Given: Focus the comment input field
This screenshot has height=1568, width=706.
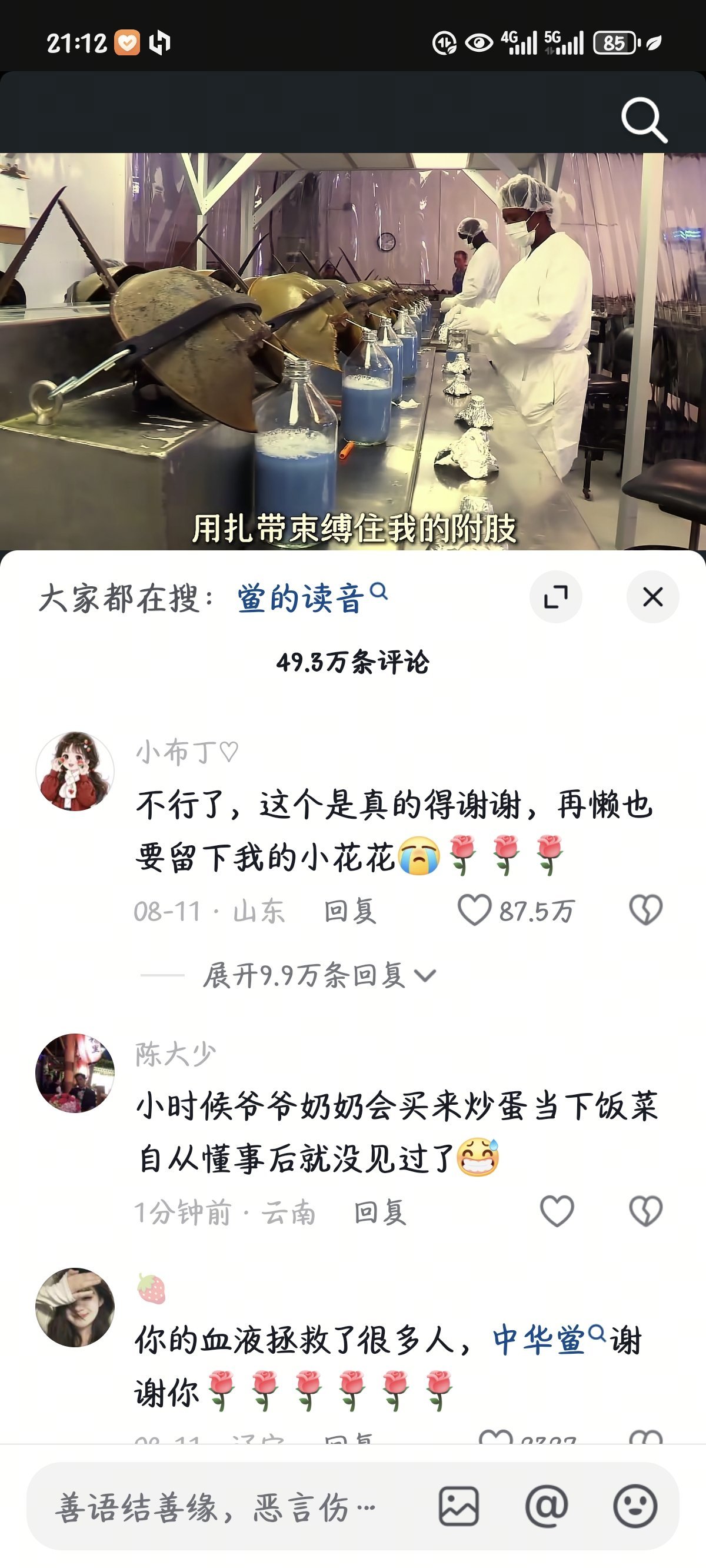Looking at the screenshot, I should pyautogui.click(x=219, y=1507).
